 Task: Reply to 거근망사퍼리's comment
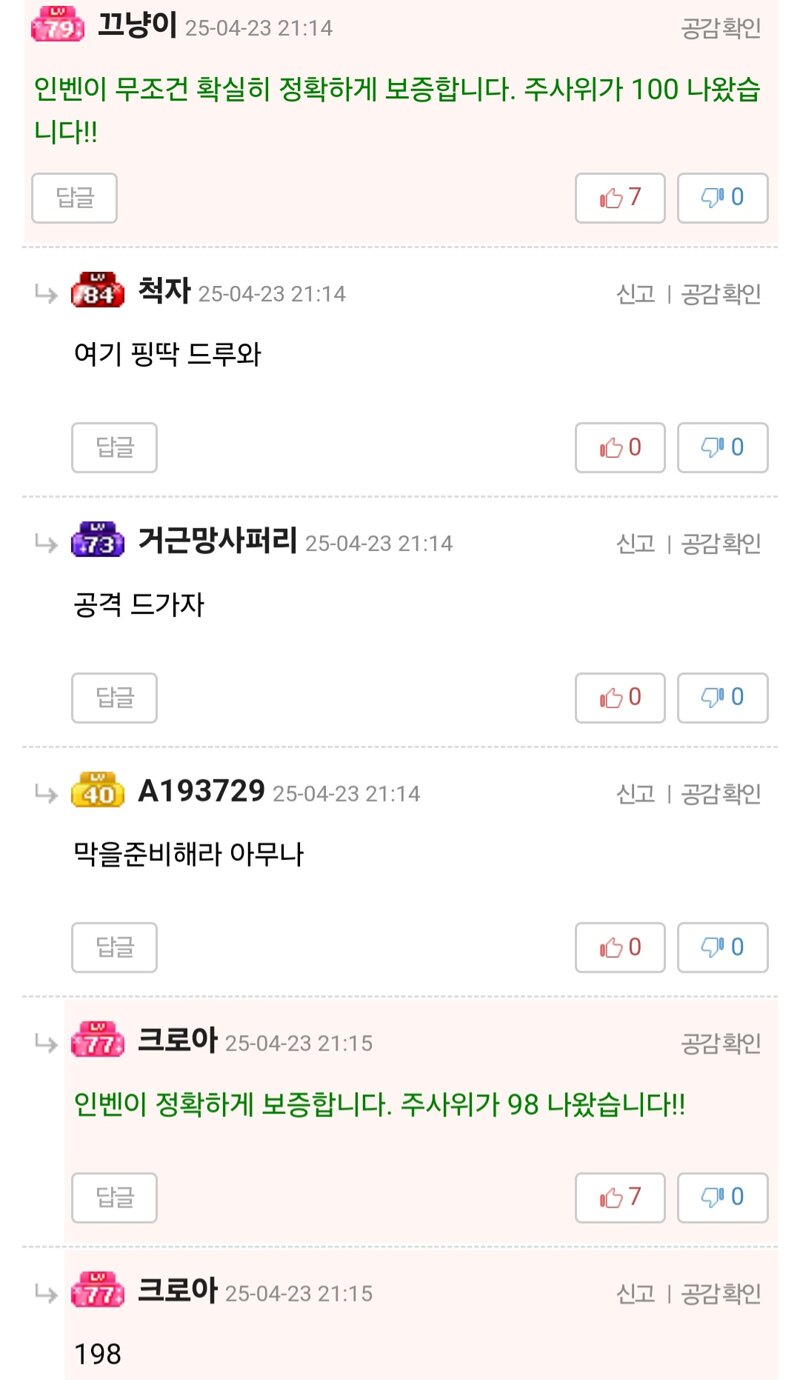[x=114, y=698]
